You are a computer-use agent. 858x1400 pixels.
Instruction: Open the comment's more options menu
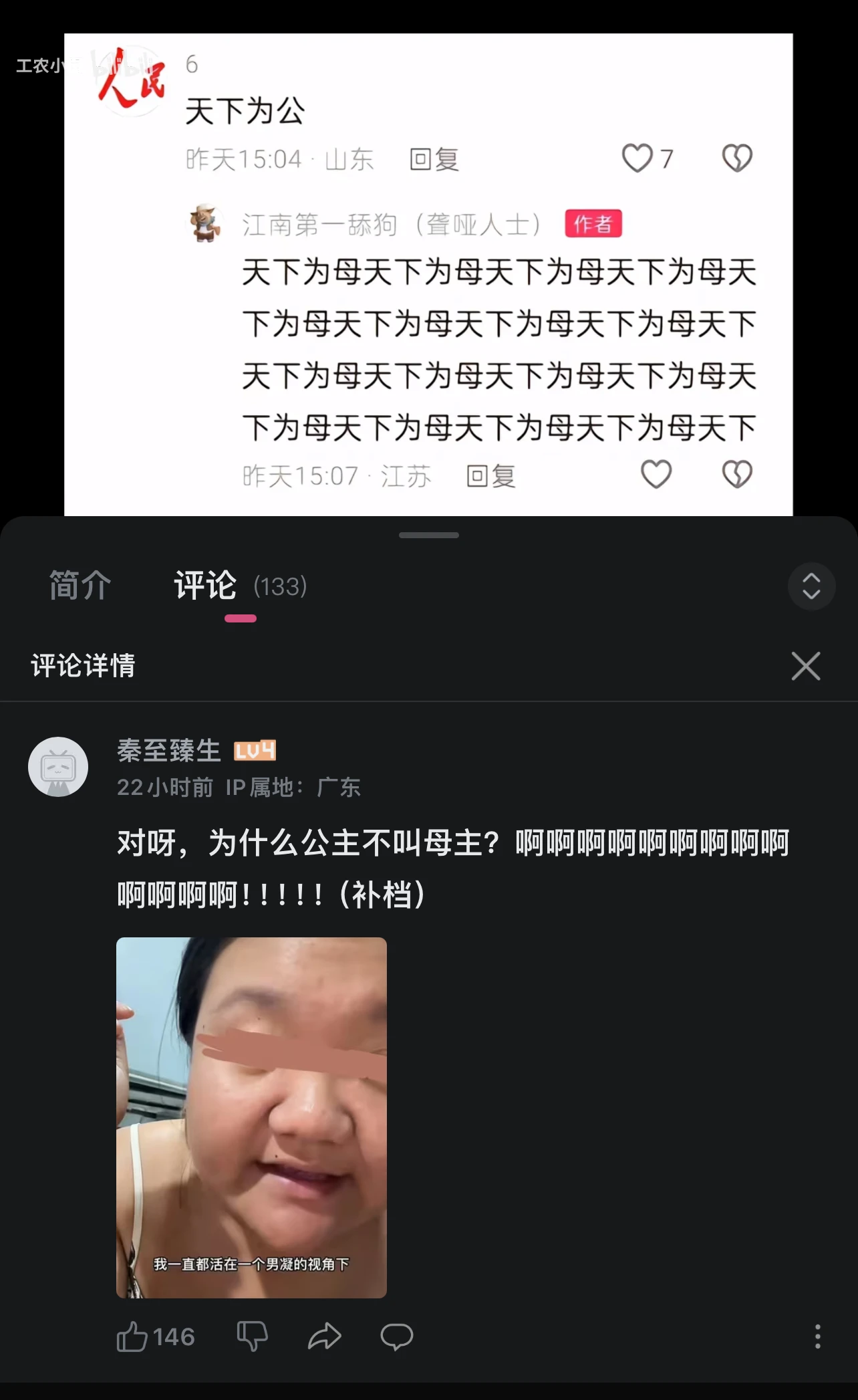pos(817,1336)
